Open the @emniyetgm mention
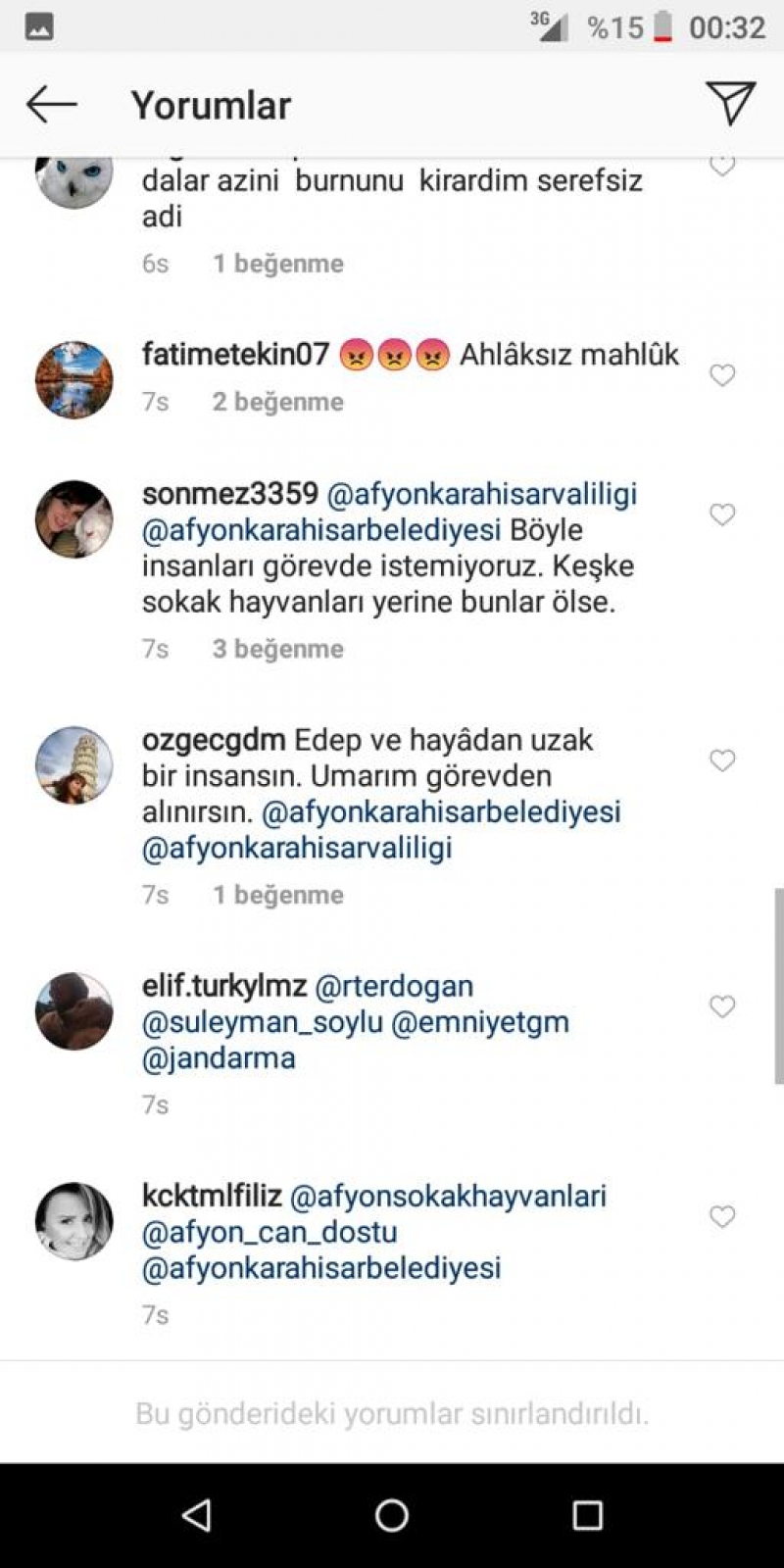The image size is (784, 1568). coord(480,1022)
